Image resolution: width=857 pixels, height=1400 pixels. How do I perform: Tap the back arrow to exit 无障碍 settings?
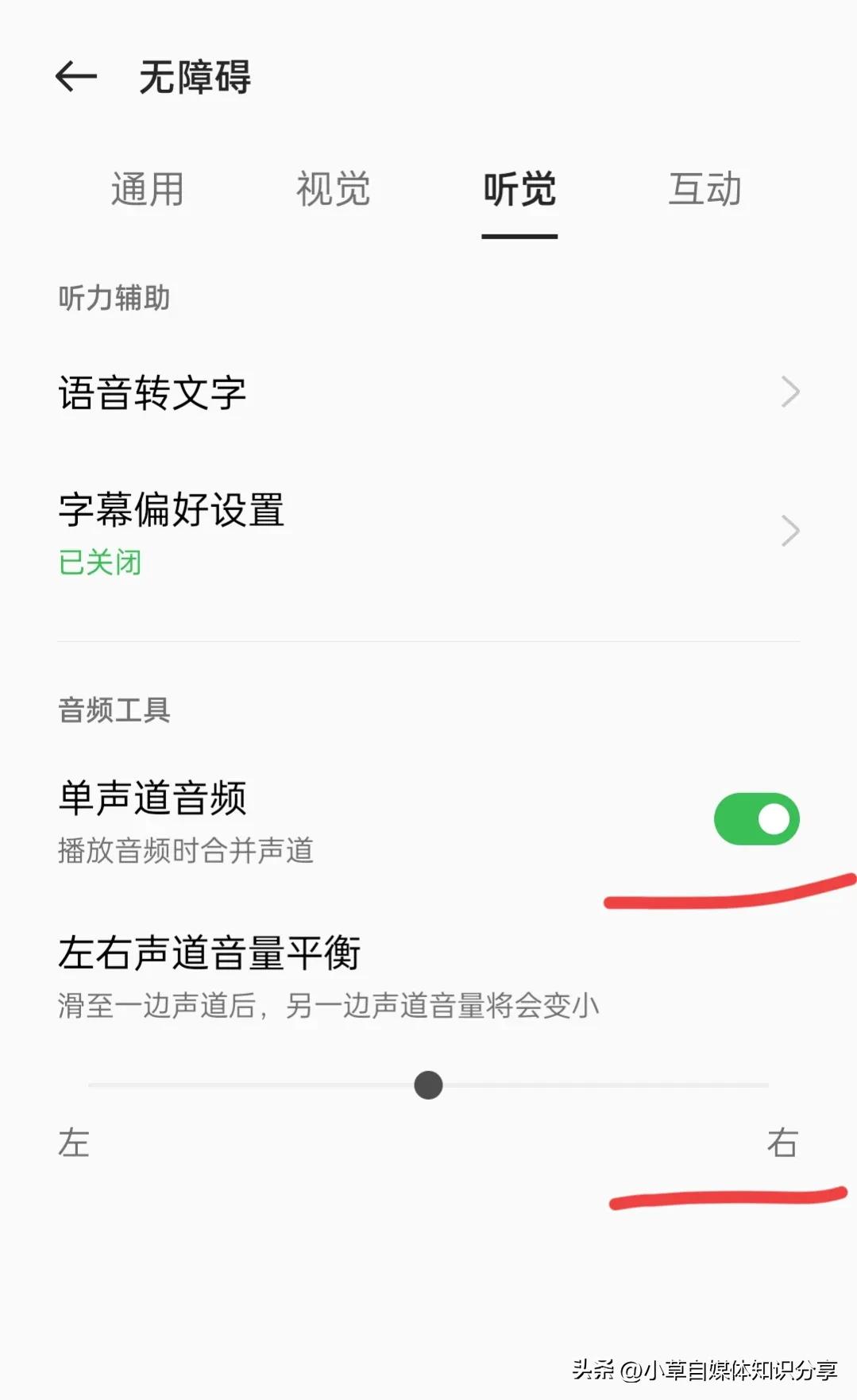tap(75, 77)
